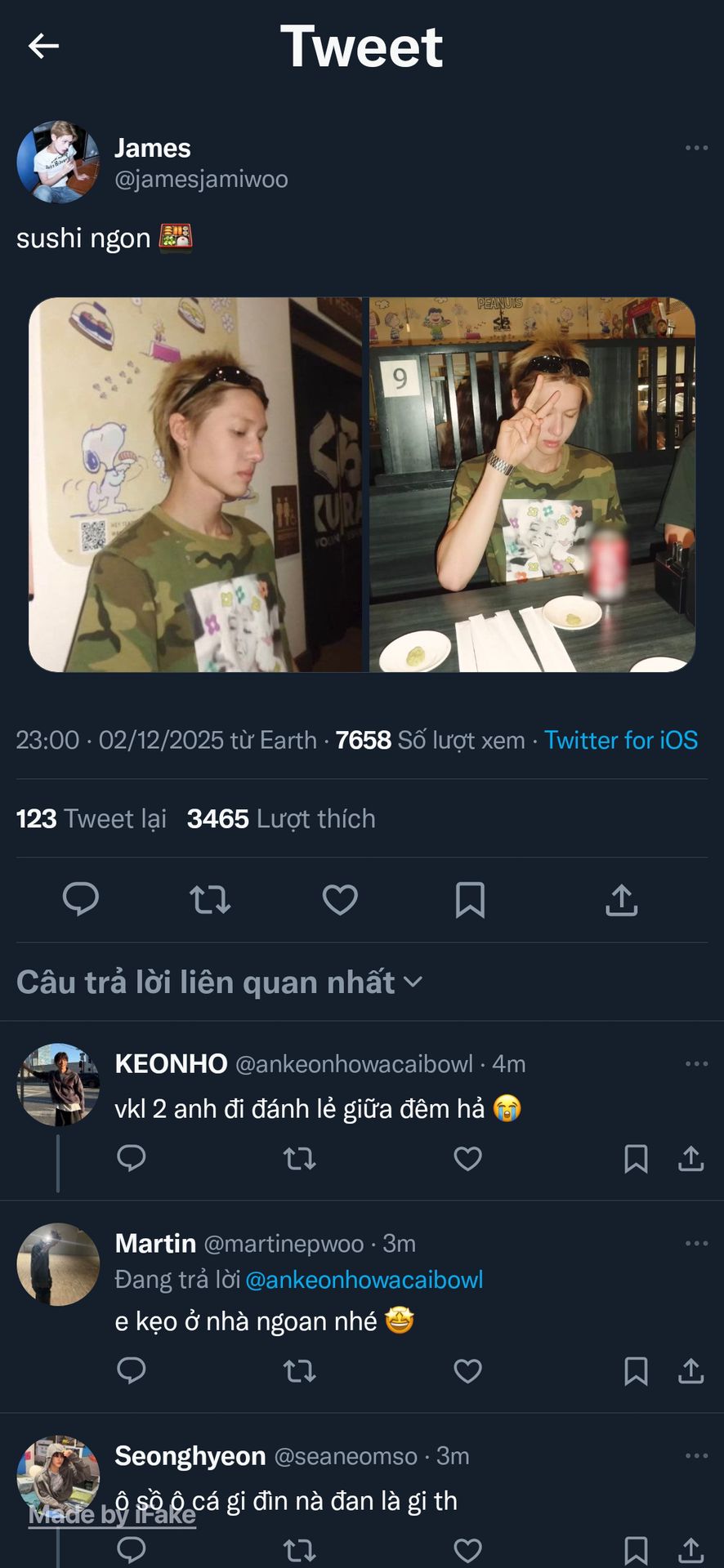Like James's sushi tweet
Viewport: 724px width, 1568px height.
340,900
